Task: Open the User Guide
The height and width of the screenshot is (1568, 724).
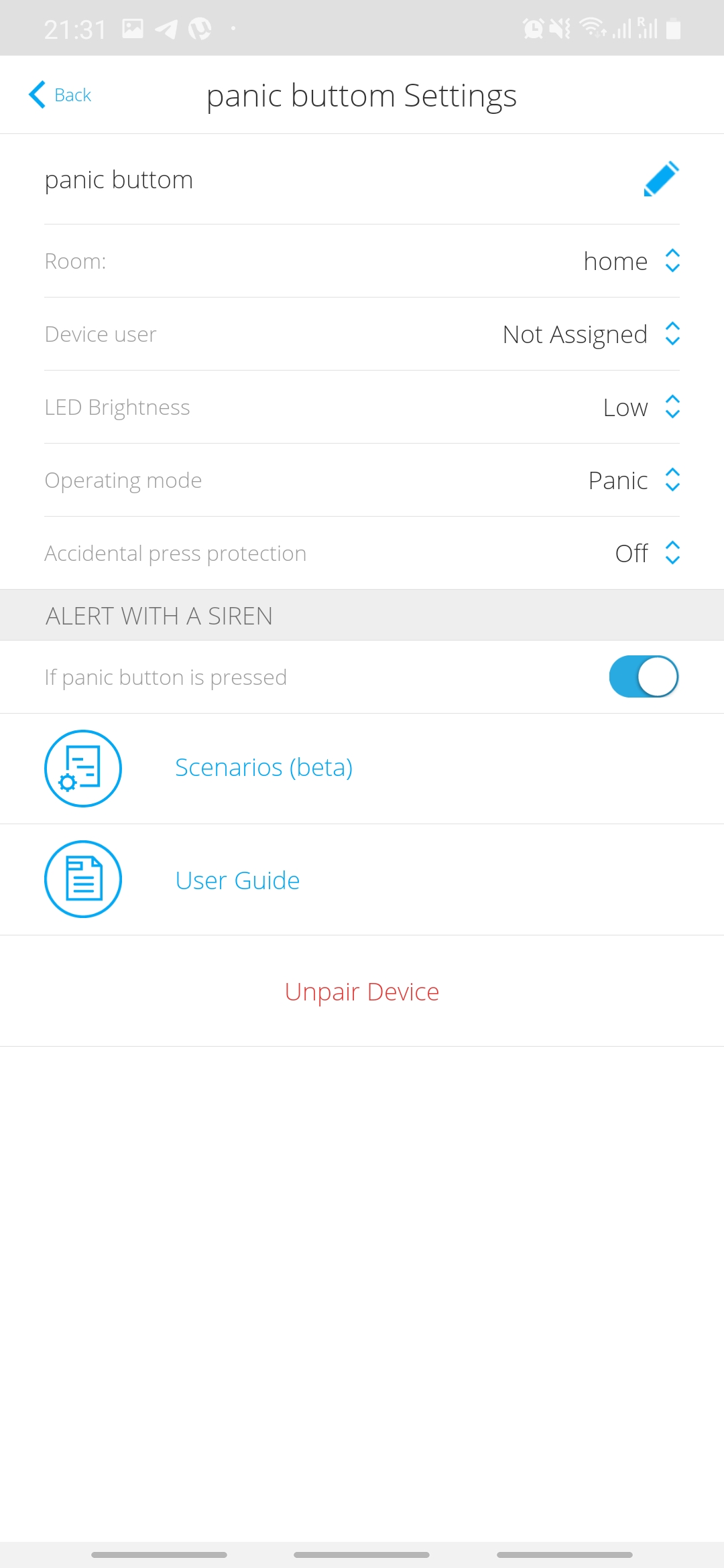Action: [x=237, y=880]
